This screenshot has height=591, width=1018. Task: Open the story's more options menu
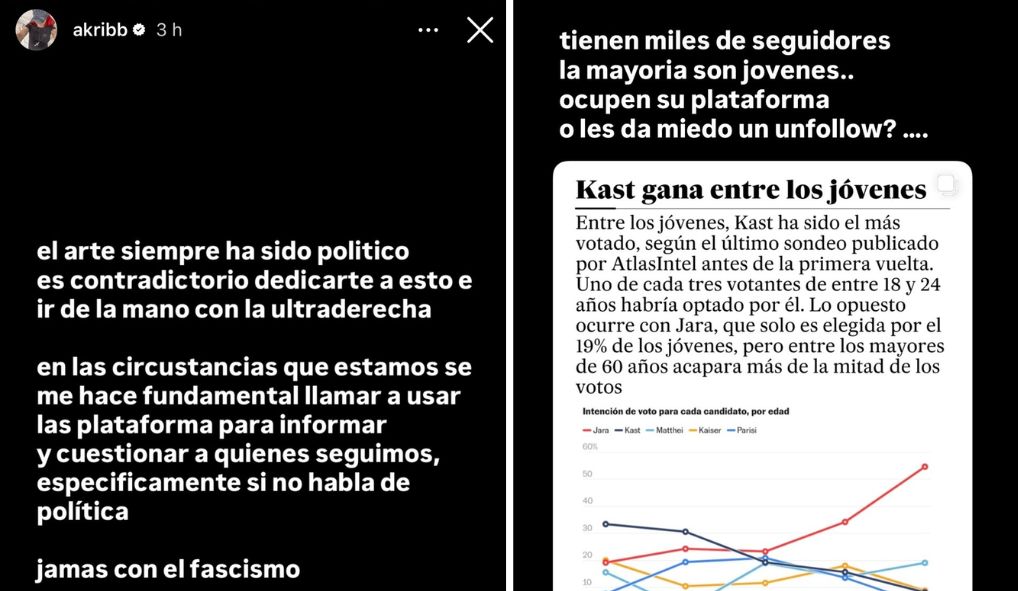(428, 31)
